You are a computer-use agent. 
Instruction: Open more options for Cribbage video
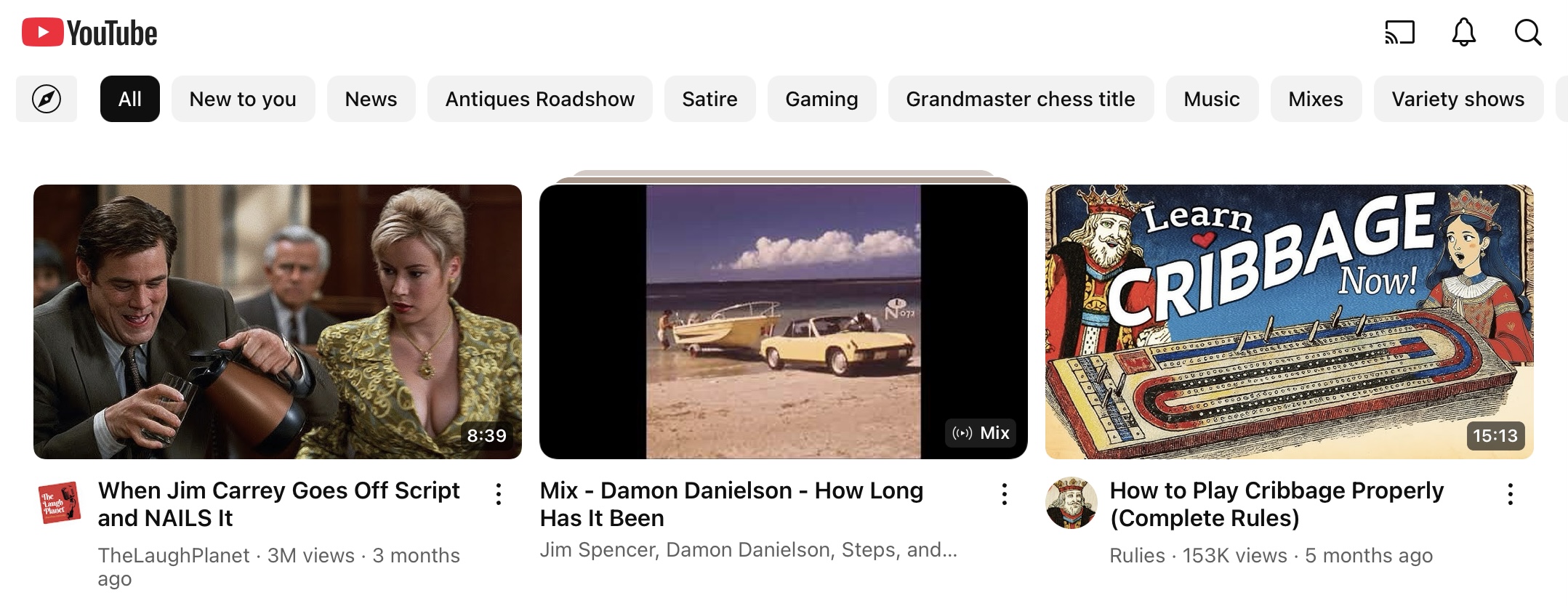[1510, 494]
